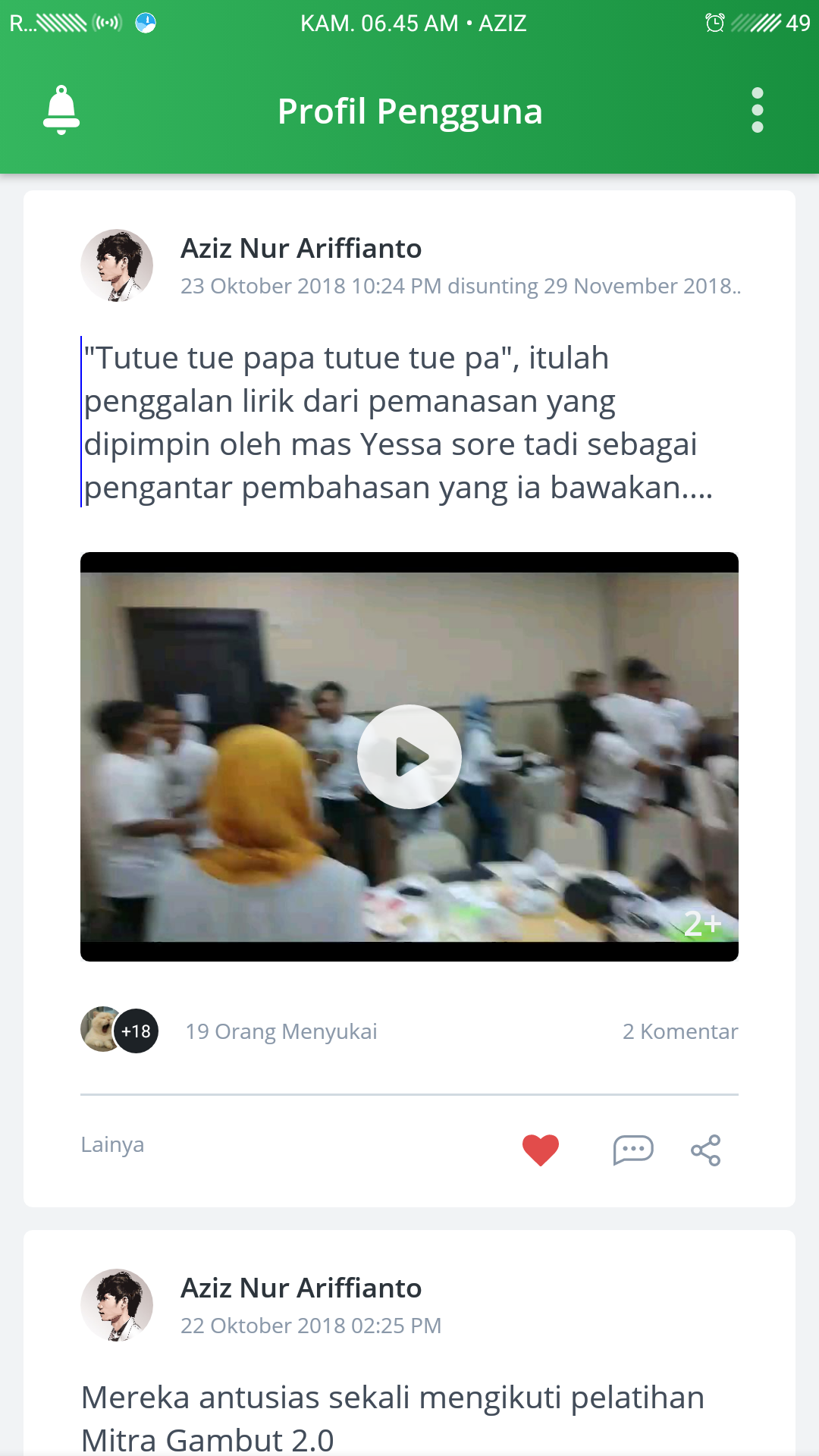The image size is (819, 1456).
Task: Open Aziz's avatar on the 23 Oktober post
Action: 117,265
